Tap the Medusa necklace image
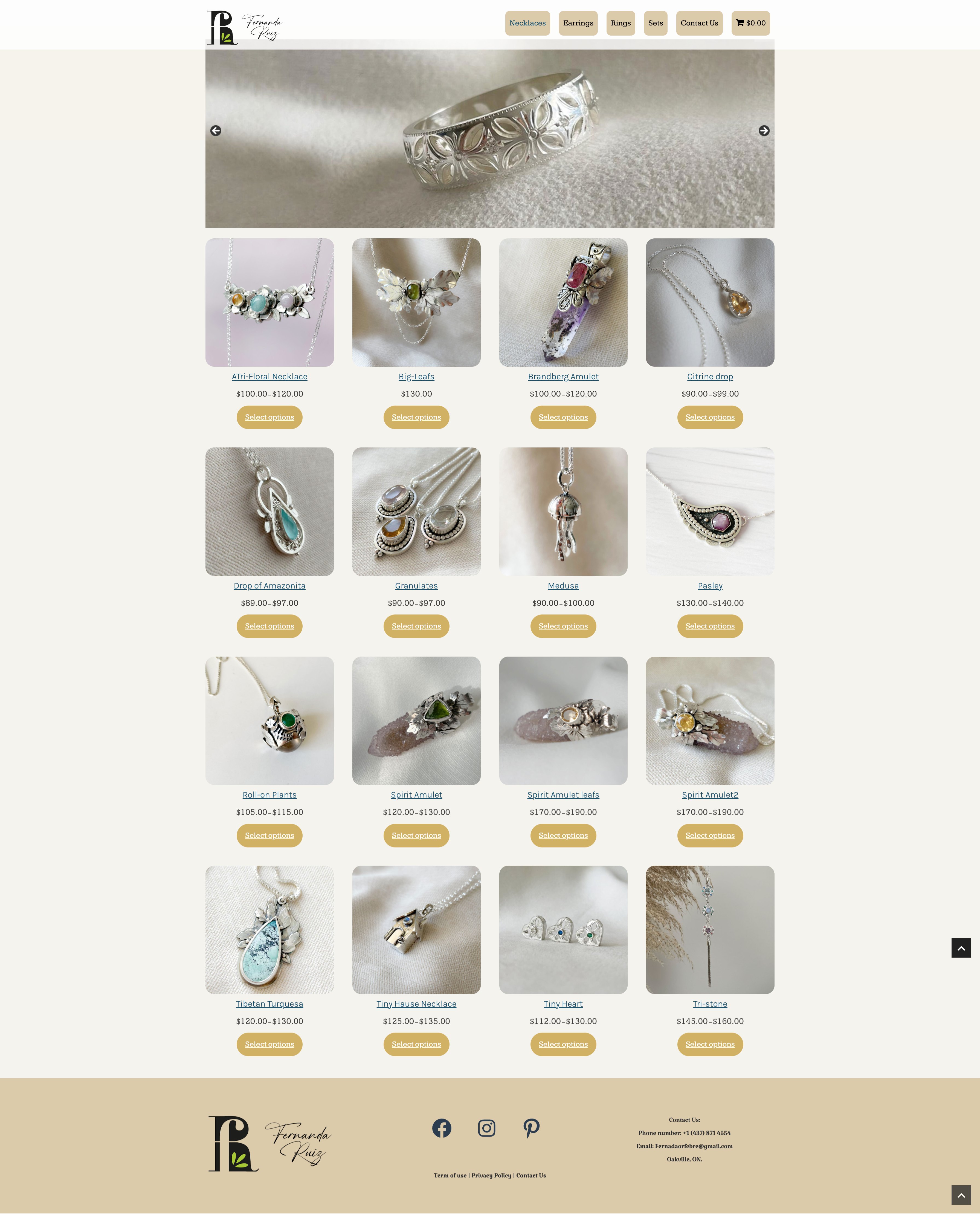Viewport: 980px width, 1214px height. click(563, 511)
